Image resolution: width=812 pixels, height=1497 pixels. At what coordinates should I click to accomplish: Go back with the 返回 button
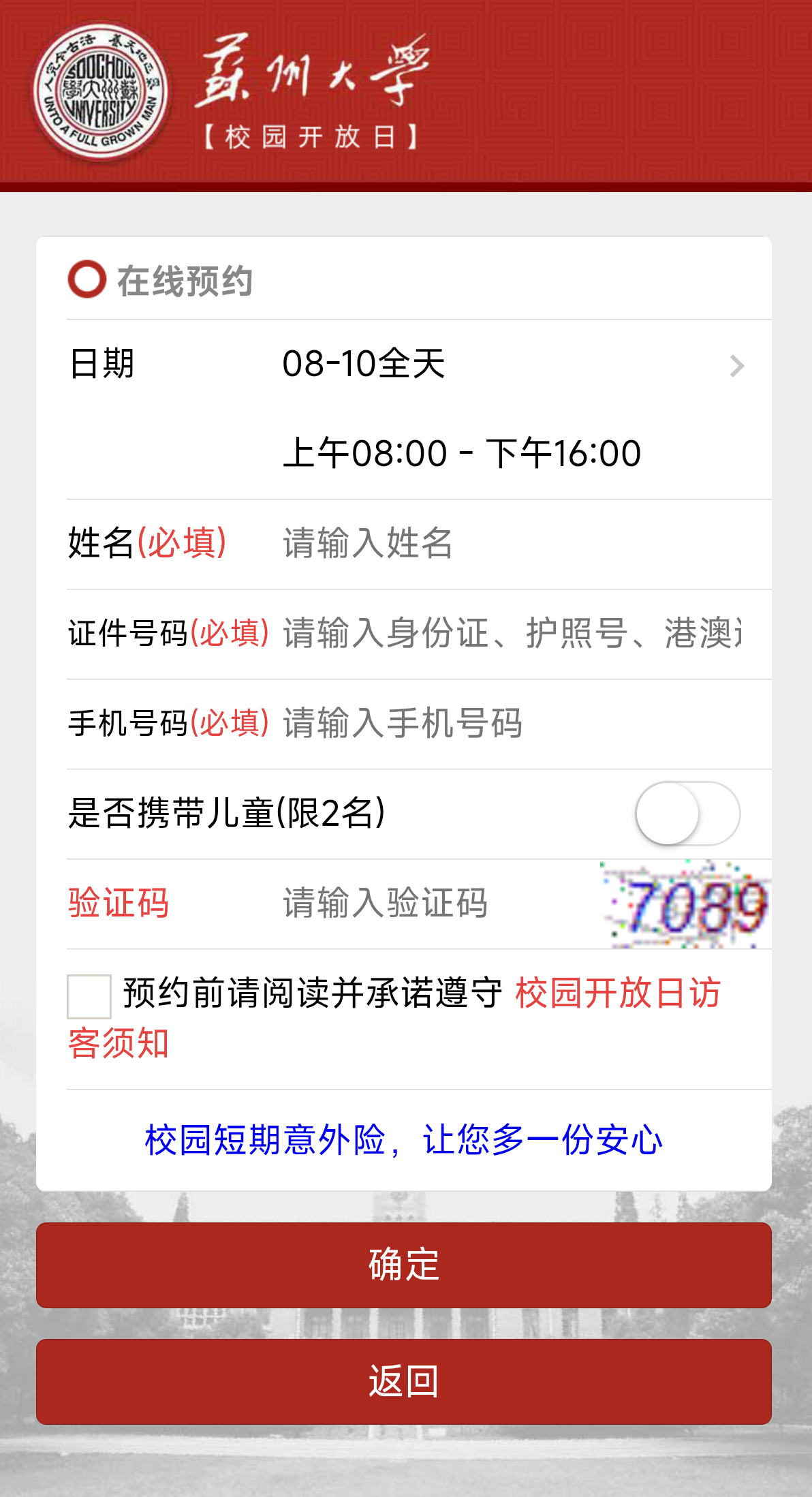tap(403, 1382)
